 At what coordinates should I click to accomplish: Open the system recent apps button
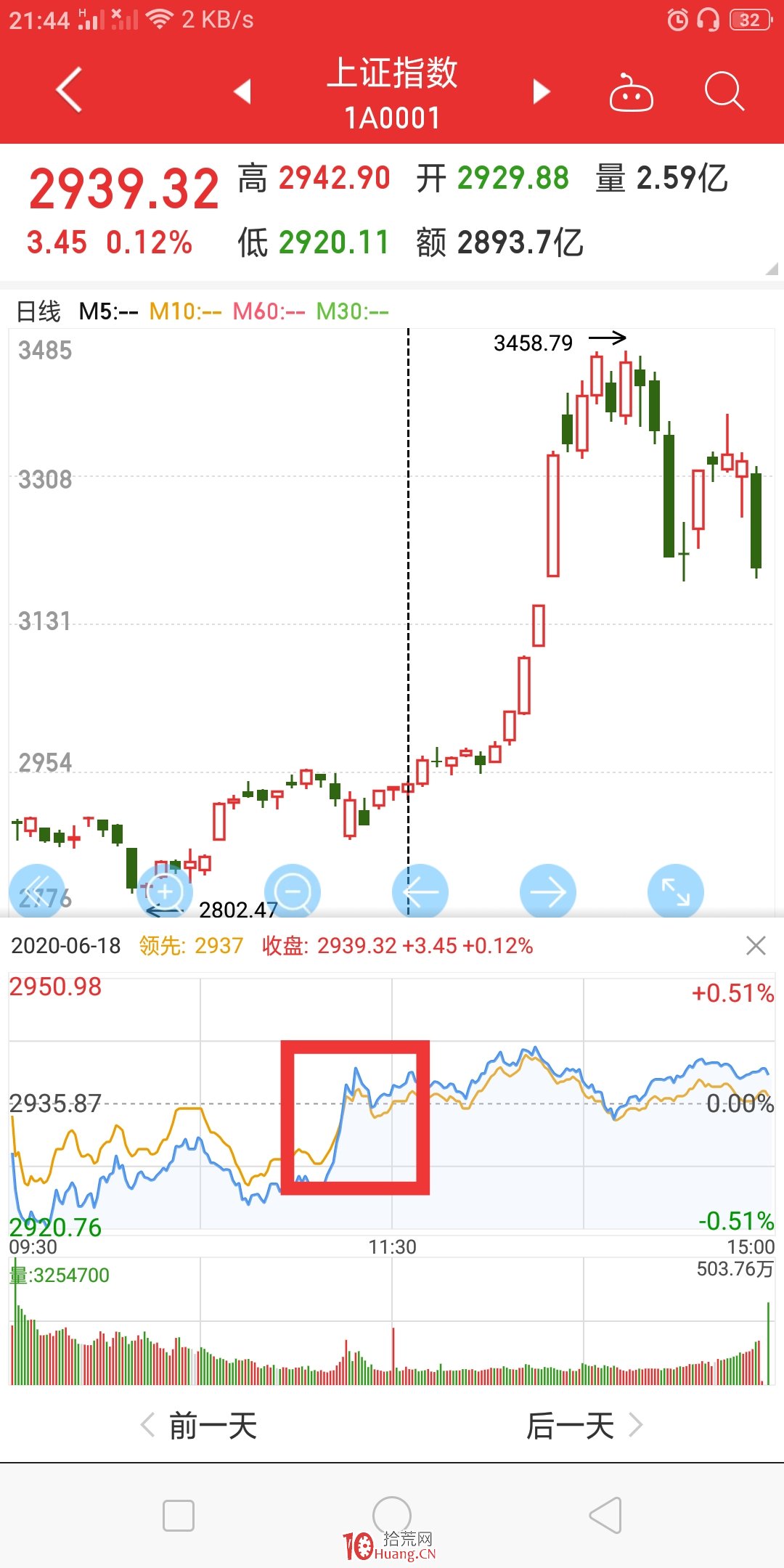click(x=179, y=1516)
